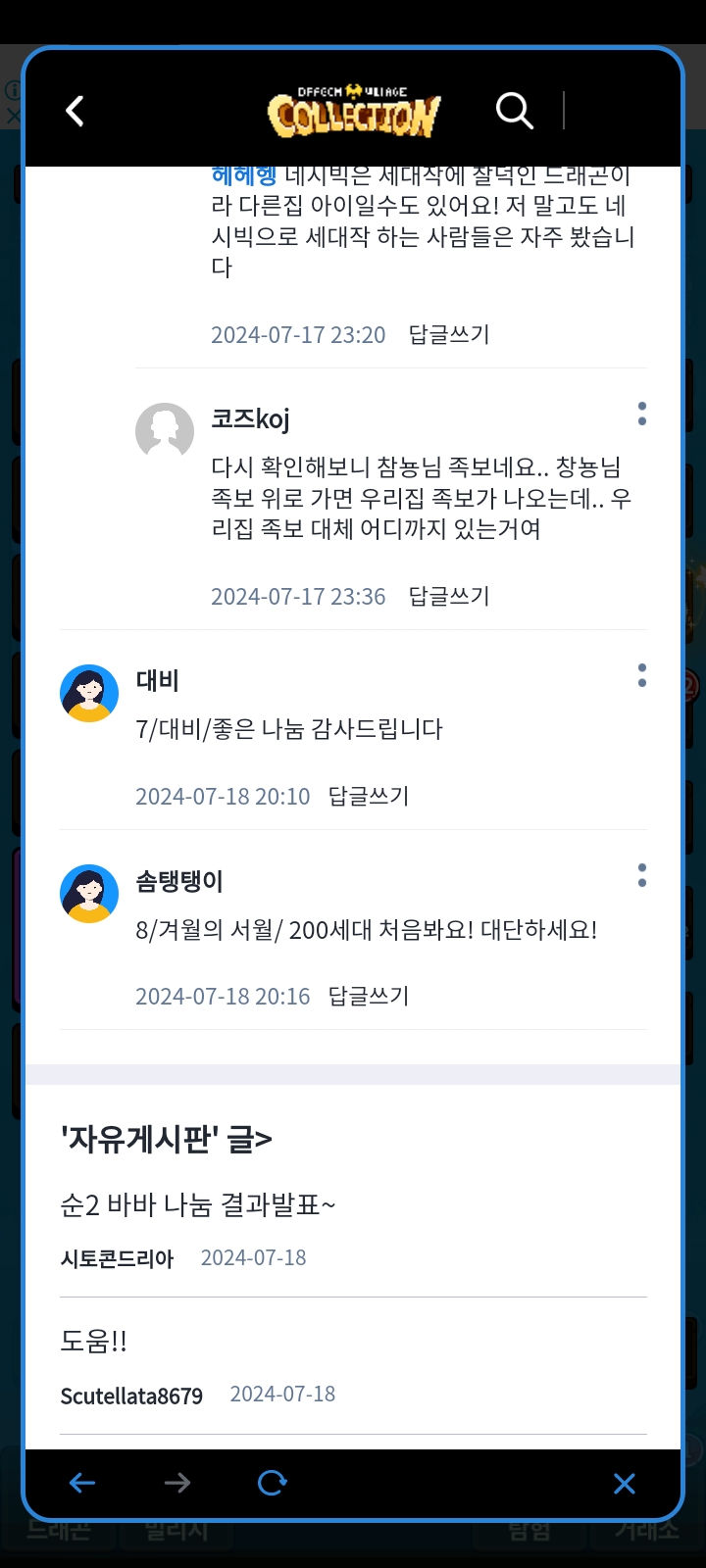The width and height of the screenshot is (706, 1568).
Task: Open the '자유게시판' 글> board link
Action: click(x=166, y=1139)
